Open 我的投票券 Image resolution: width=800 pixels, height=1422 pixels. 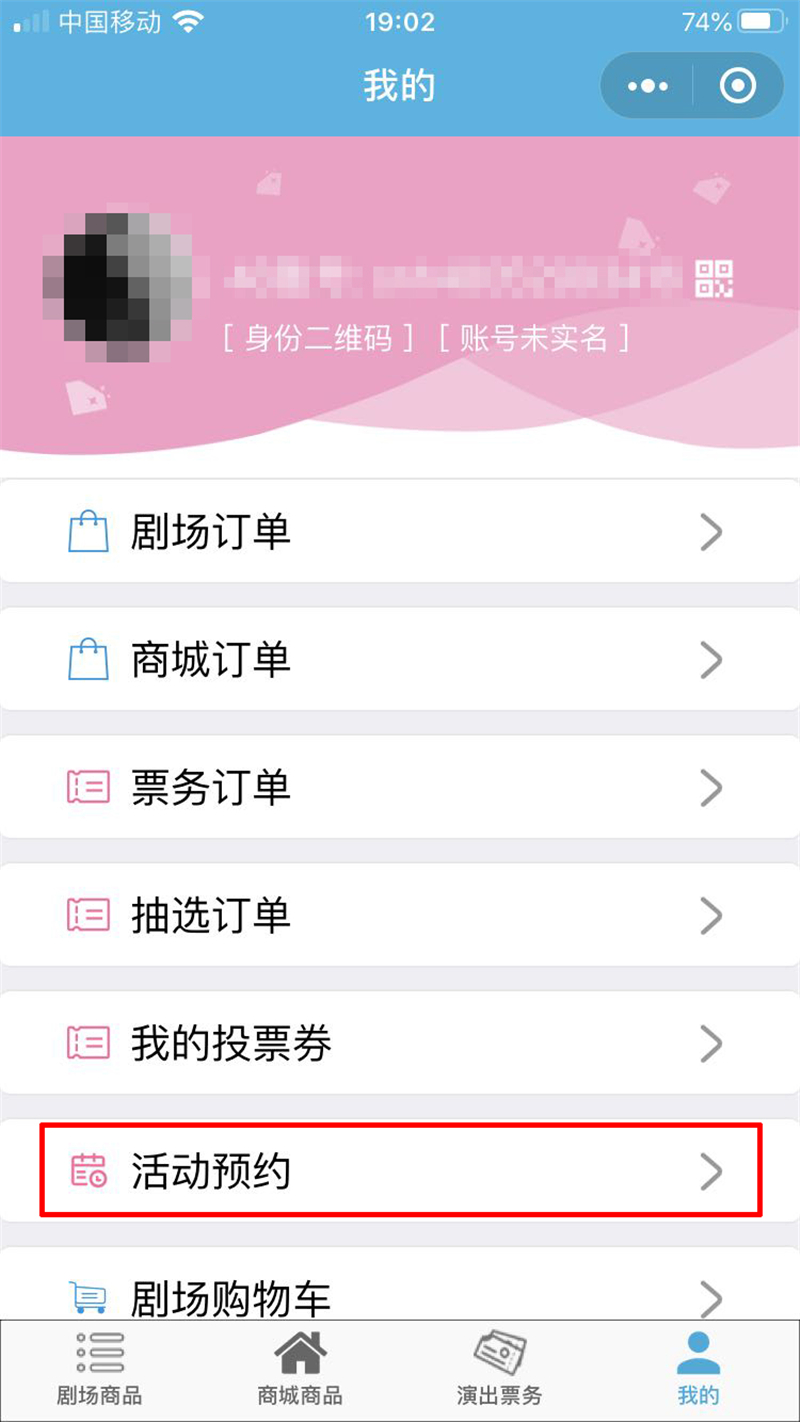400,1043
